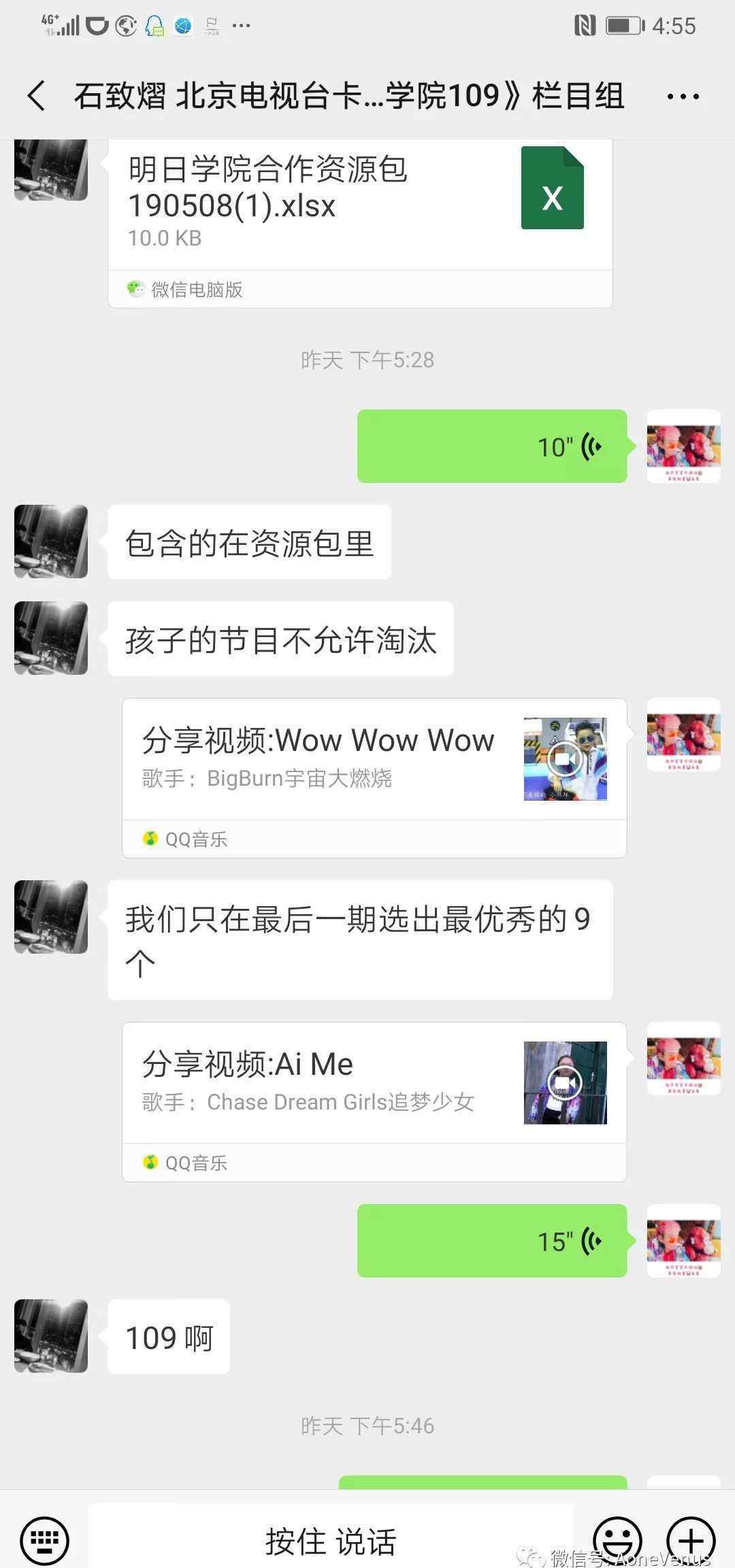Play the 10-second voice message
Viewport: 735px width, 1568px height.
[x=491, y=447]
